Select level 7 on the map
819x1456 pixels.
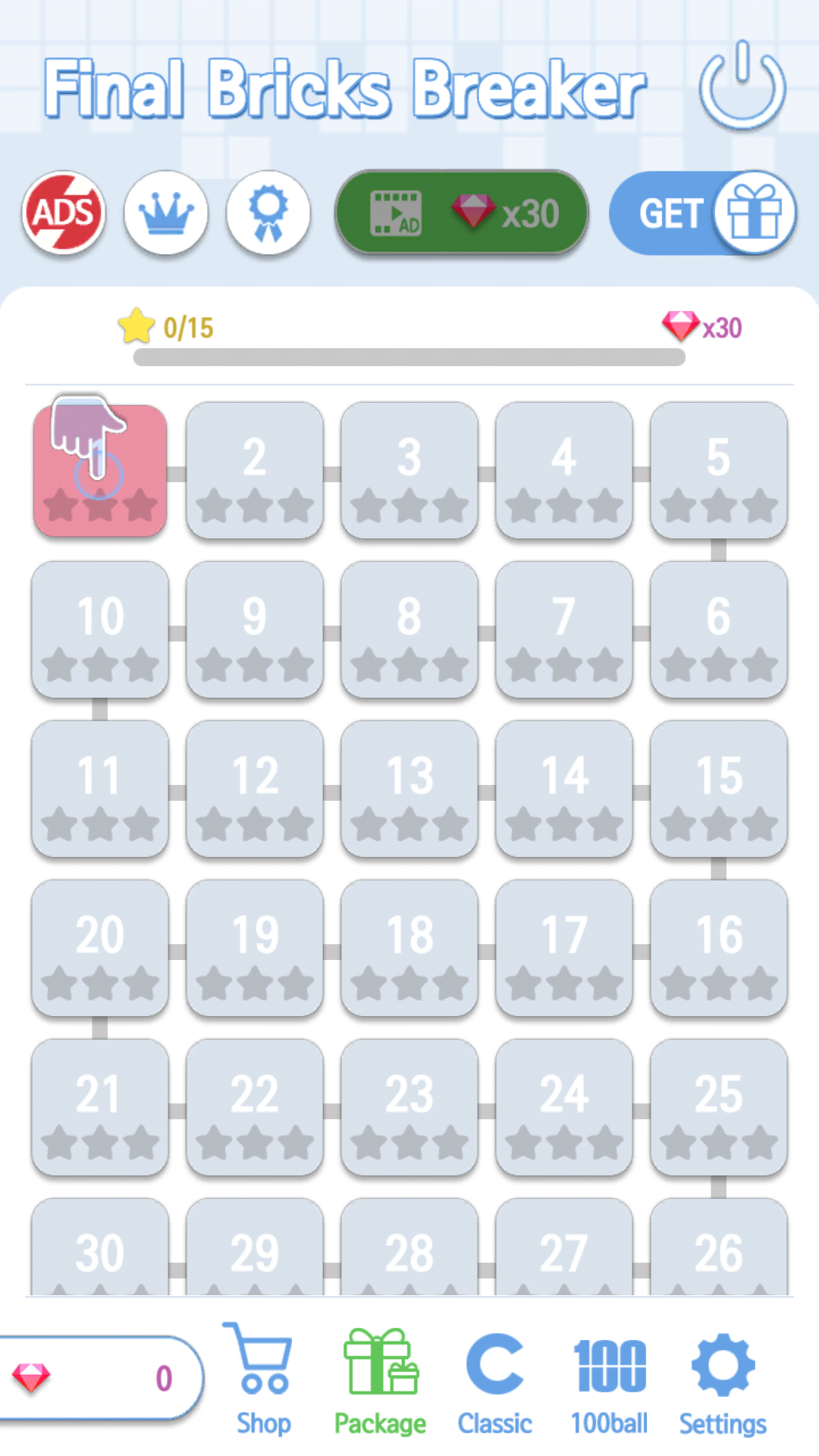pos(563,629)
